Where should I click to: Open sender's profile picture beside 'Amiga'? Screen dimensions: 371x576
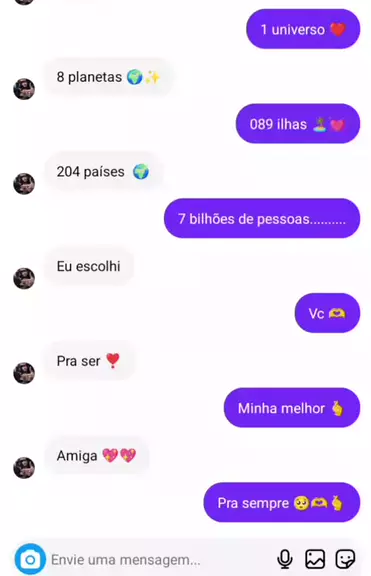click(24, 468)
